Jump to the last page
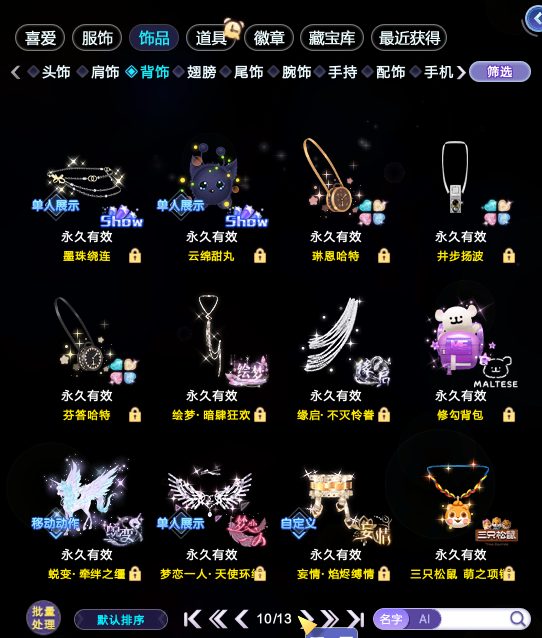 tap(356, 619)
